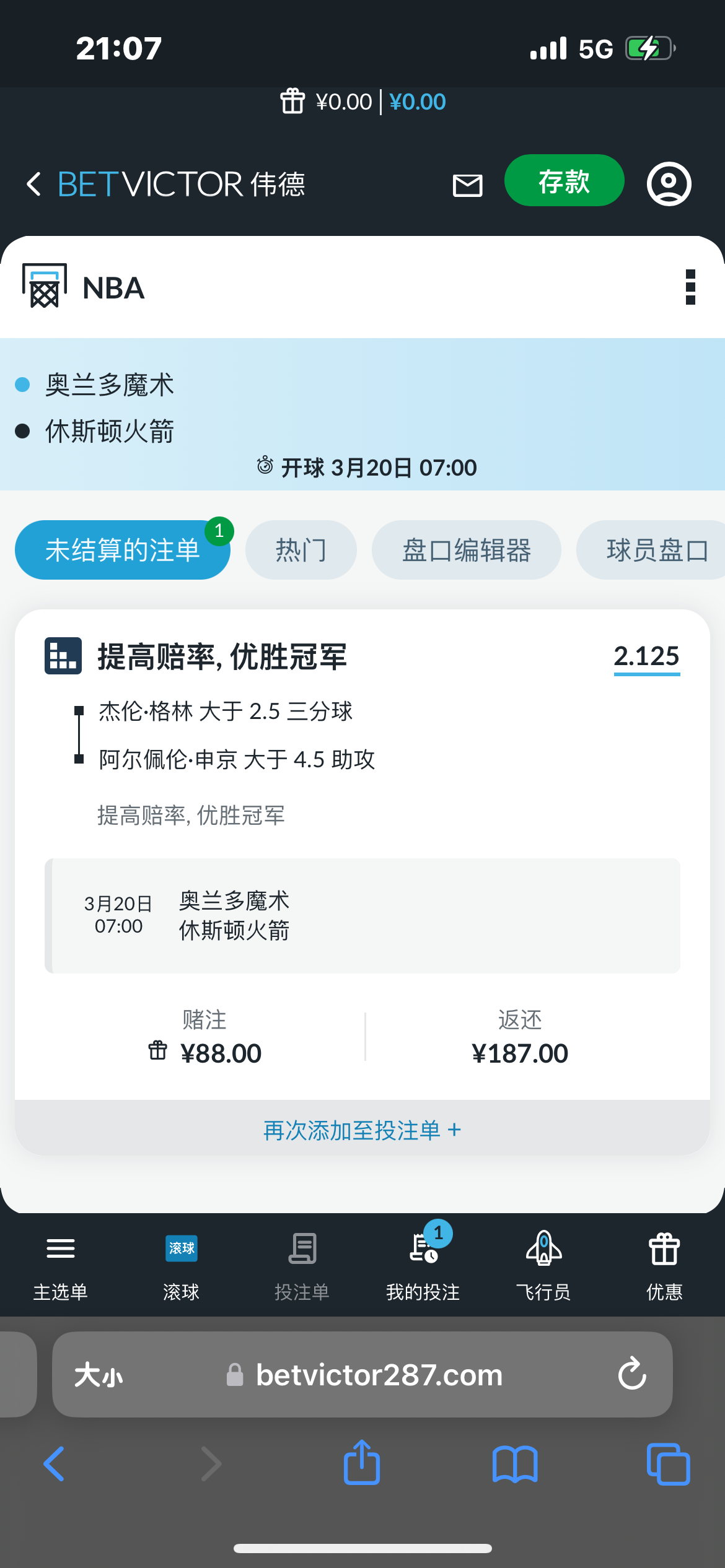Viewport: 725px width, 1568px height.
Task: Tap the green 存款 deposit button
Action: click(x=564, y=181)
